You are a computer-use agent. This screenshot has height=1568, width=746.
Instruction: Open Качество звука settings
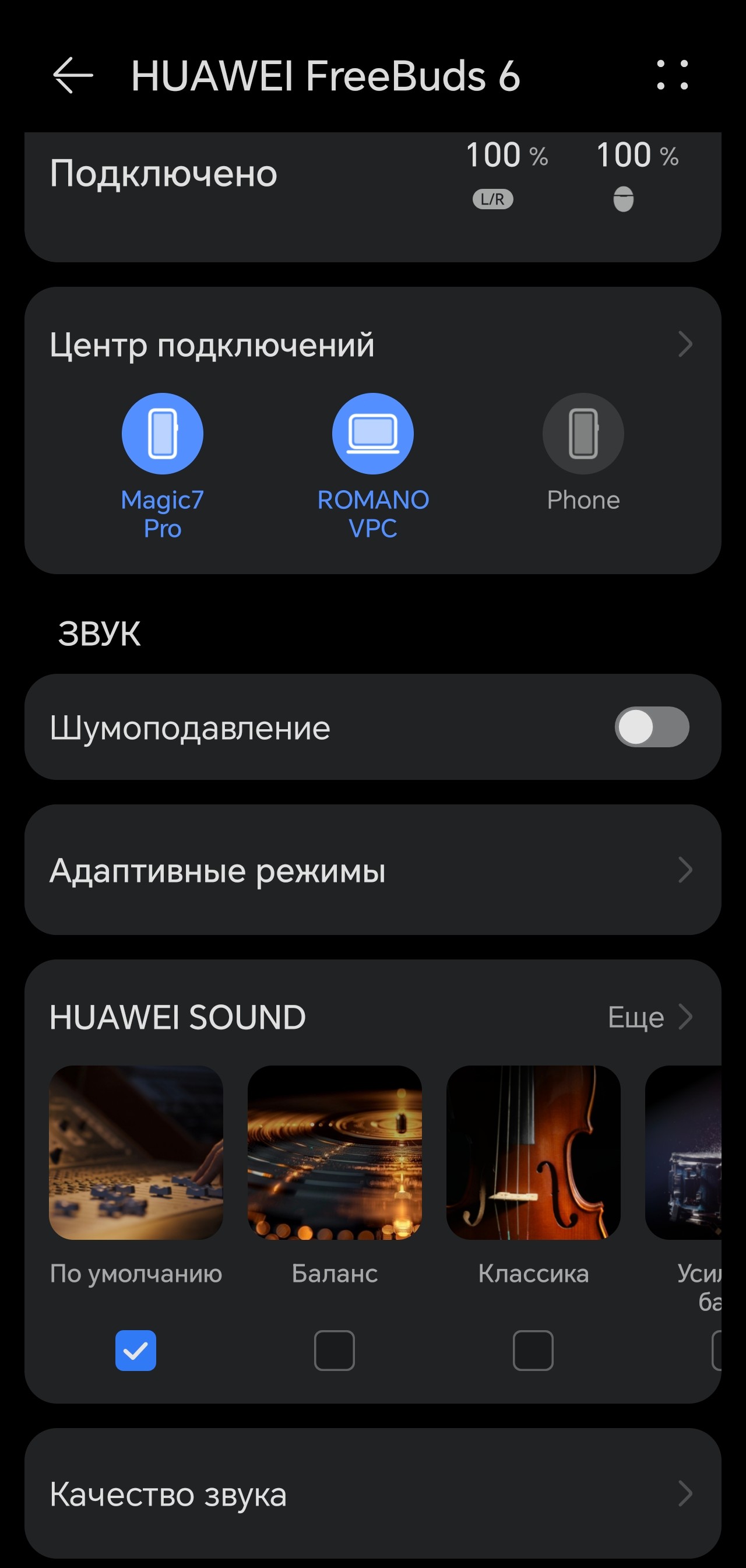tap(372, 1494)
